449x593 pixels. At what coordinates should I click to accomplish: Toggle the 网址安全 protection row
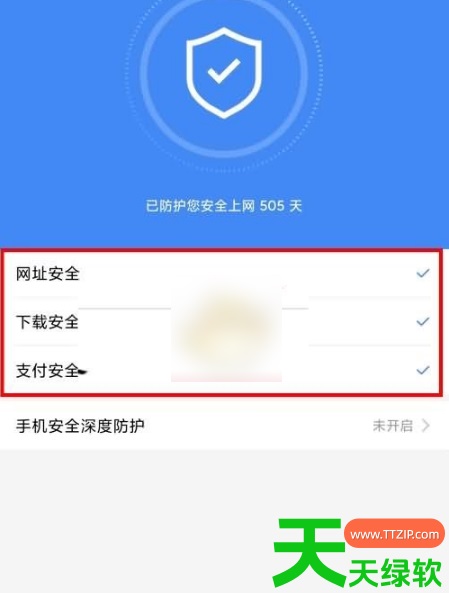[x=222, y=273]
